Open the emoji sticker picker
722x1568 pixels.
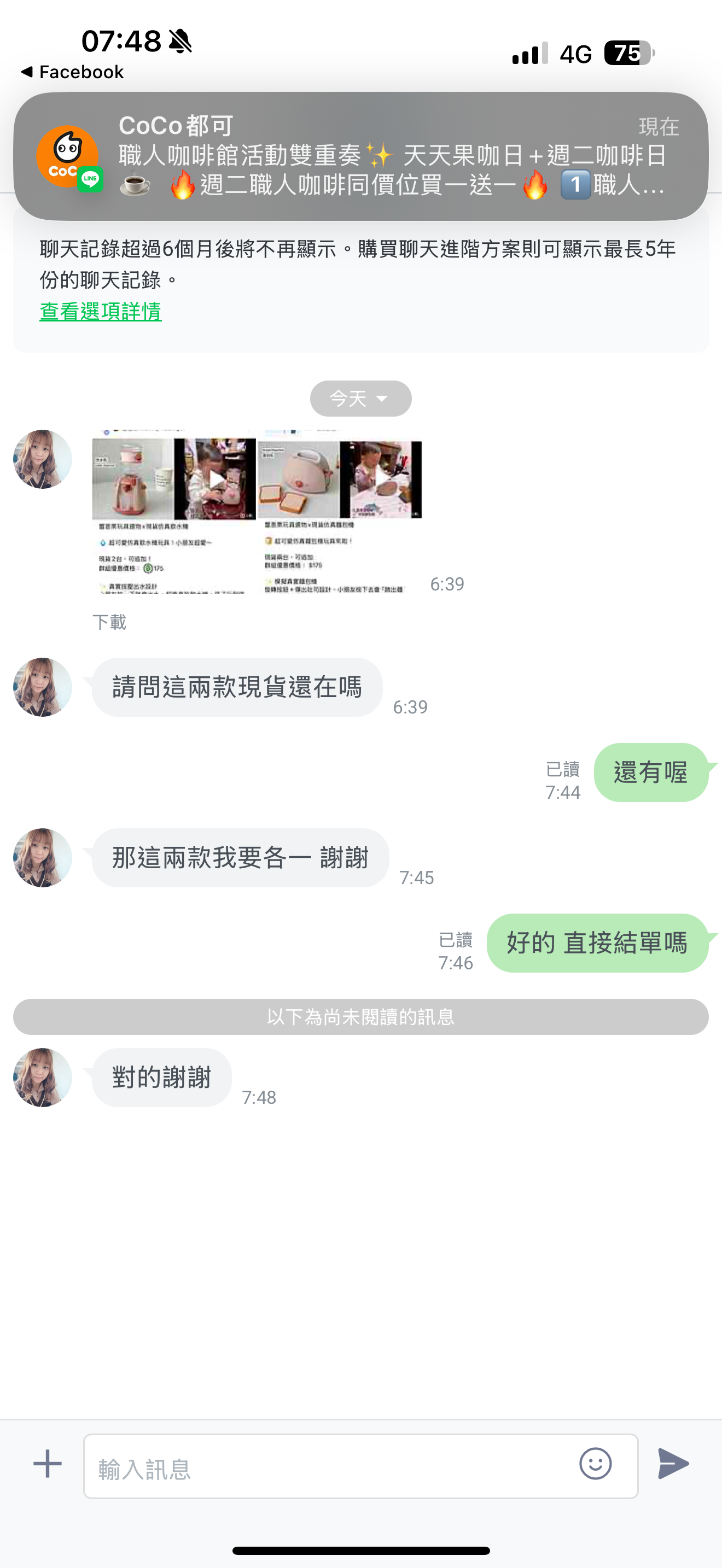coord(595,1464)
